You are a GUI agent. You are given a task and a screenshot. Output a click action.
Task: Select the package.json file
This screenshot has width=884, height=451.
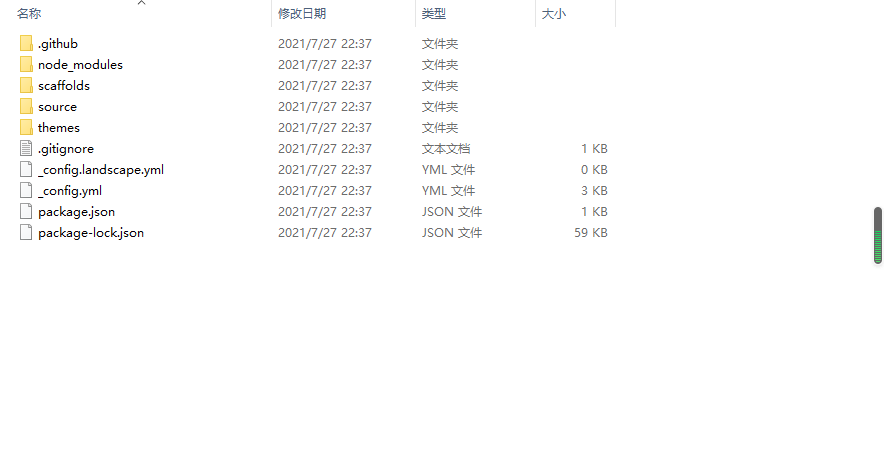76,212
